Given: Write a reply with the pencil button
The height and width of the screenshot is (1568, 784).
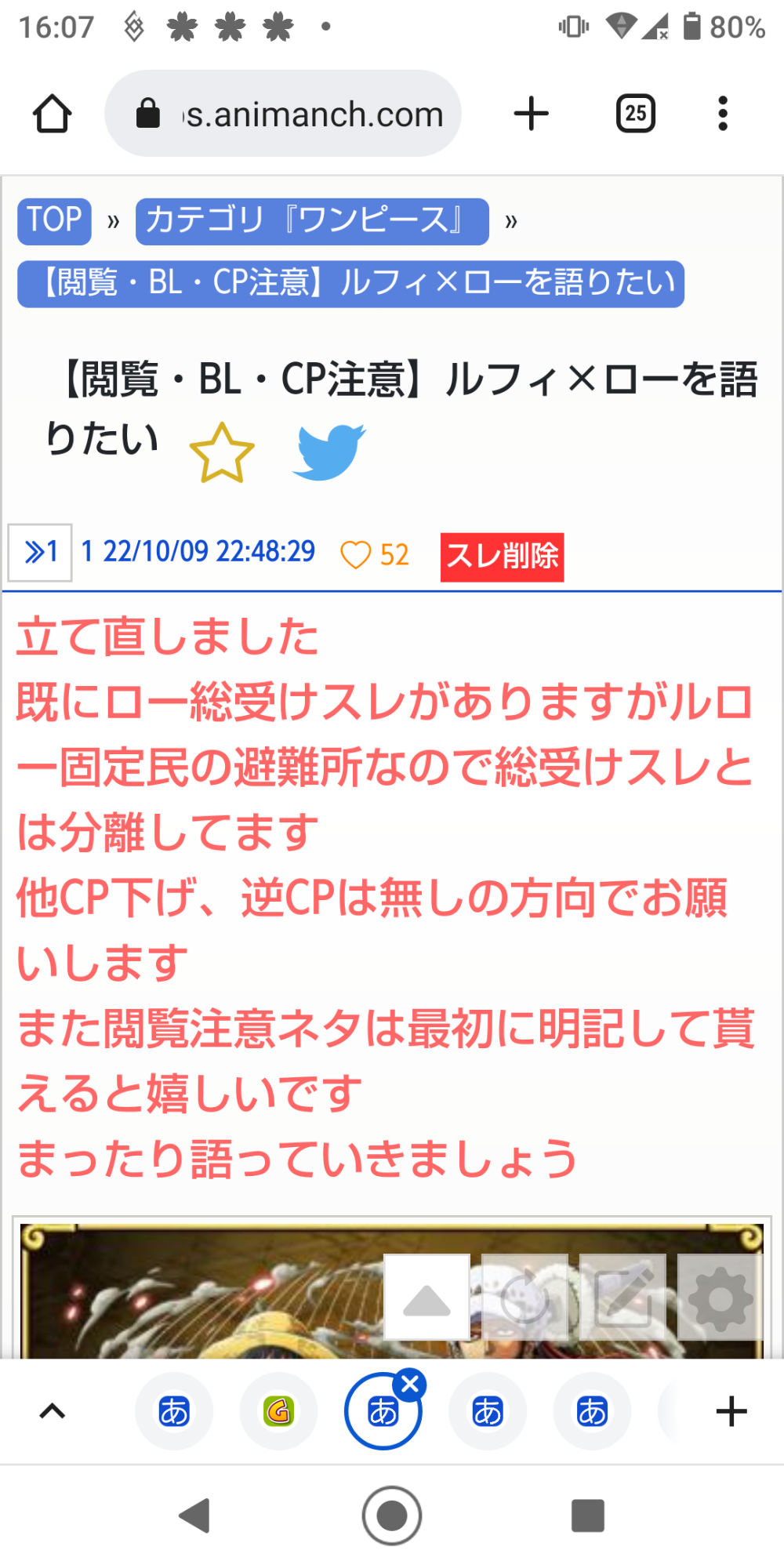Looking at the screenshot, I should click(x=622, y=1298).
